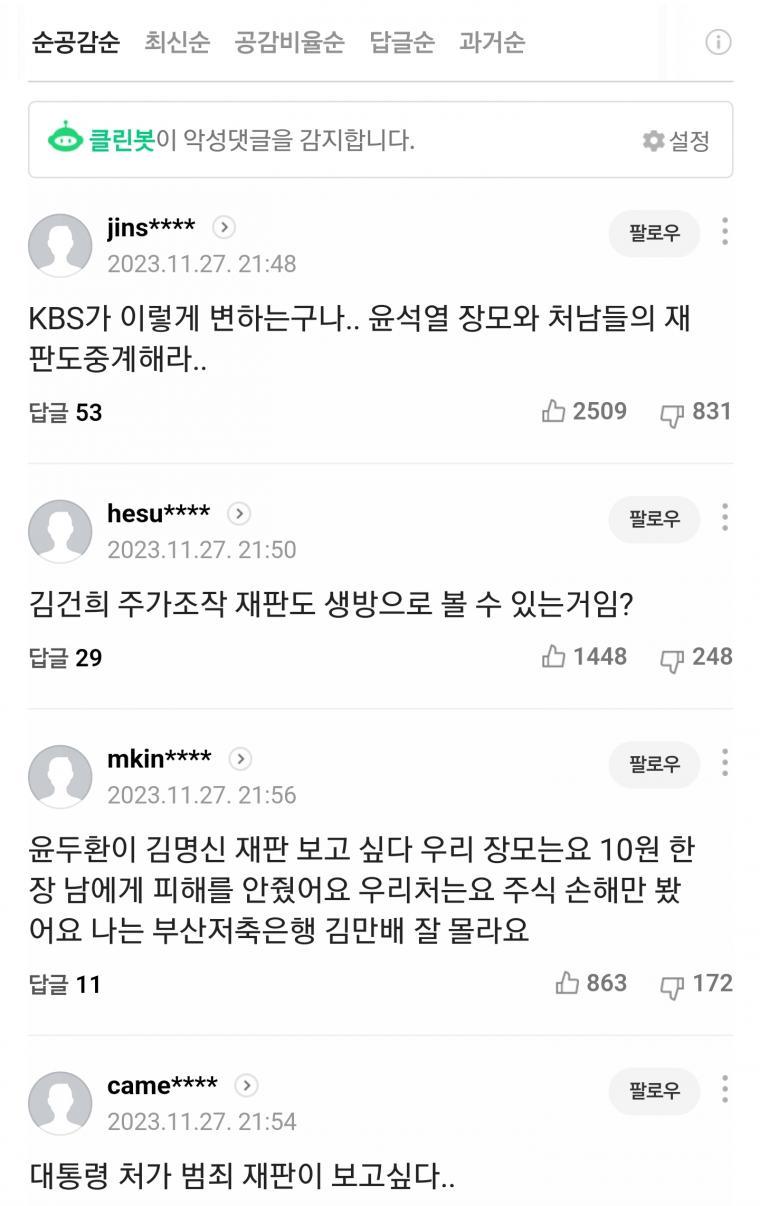Screen dimensions: 760x1206
Task: Open the sort info icon
Action: (718, 42)
